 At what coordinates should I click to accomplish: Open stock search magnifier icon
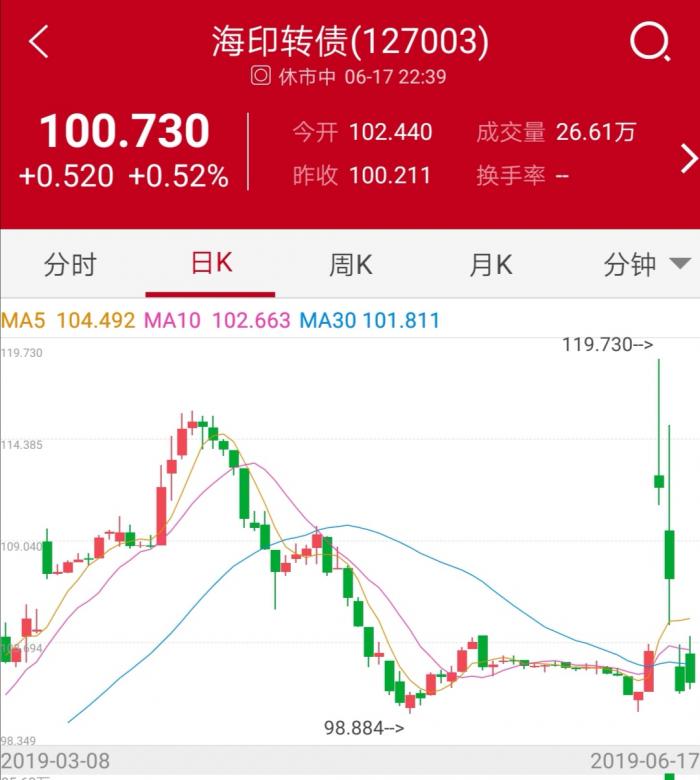[x=650, y=43]
